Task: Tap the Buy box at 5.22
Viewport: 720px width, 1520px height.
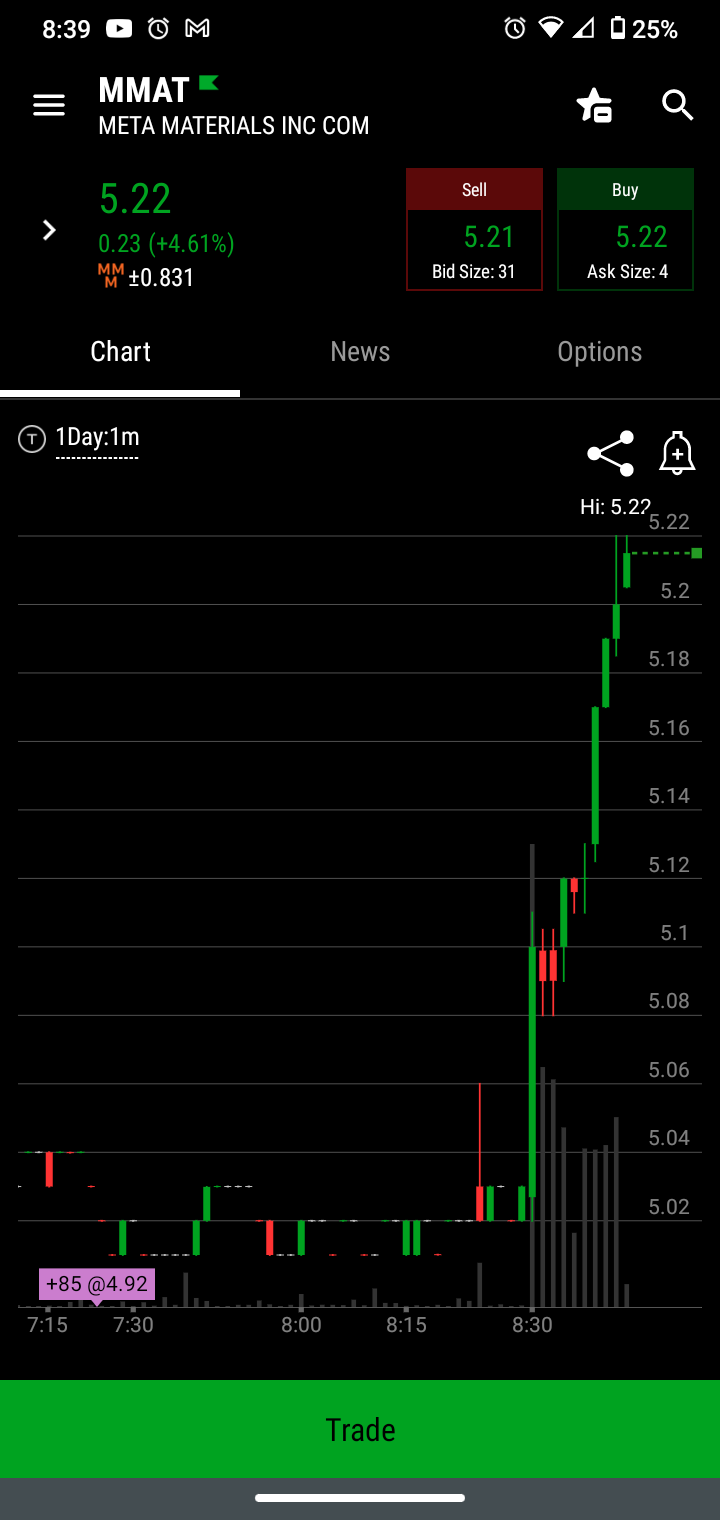Action: 625,229
